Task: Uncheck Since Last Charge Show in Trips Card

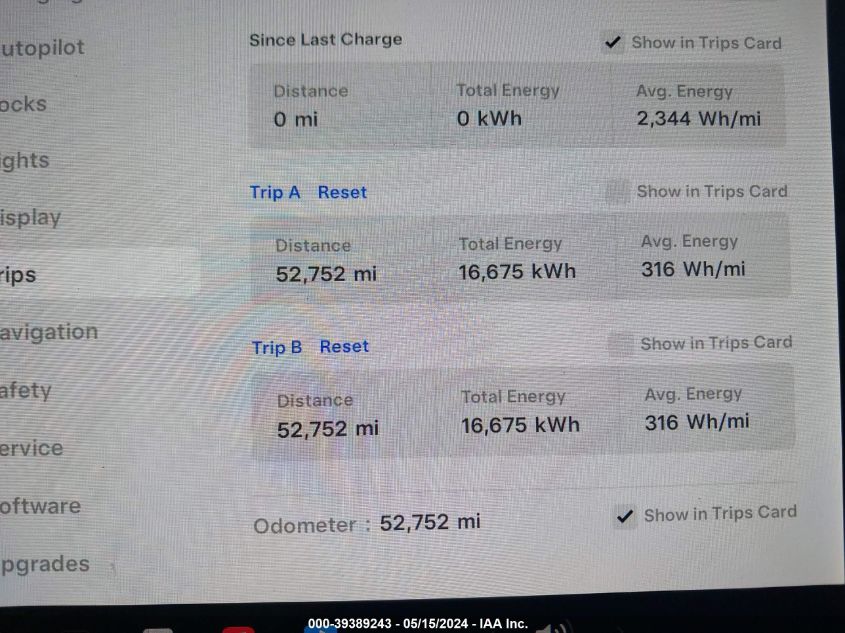Action: tap(614, 43)
